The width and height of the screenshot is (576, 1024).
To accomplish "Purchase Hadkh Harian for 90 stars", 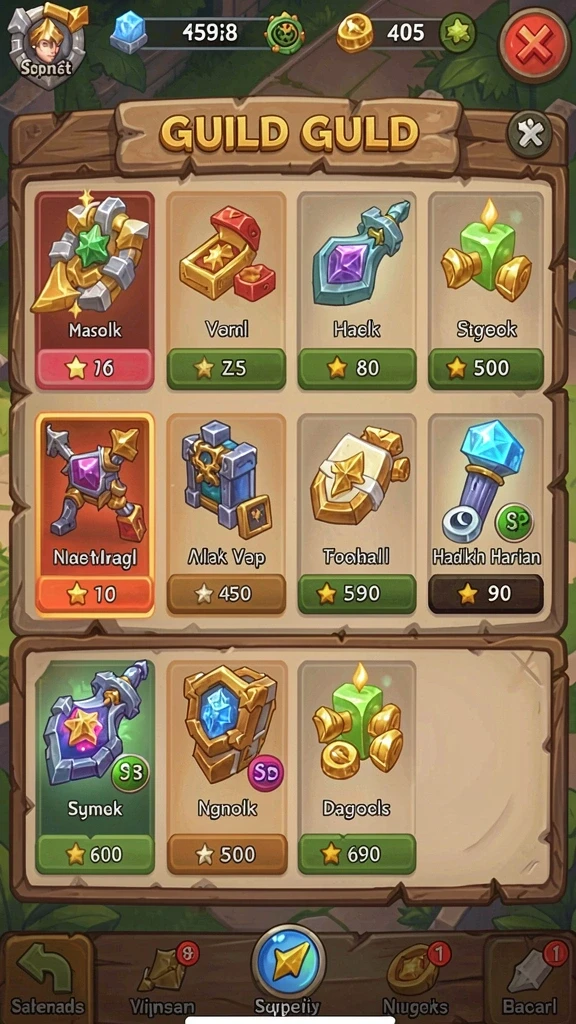I will pos(486,594).
